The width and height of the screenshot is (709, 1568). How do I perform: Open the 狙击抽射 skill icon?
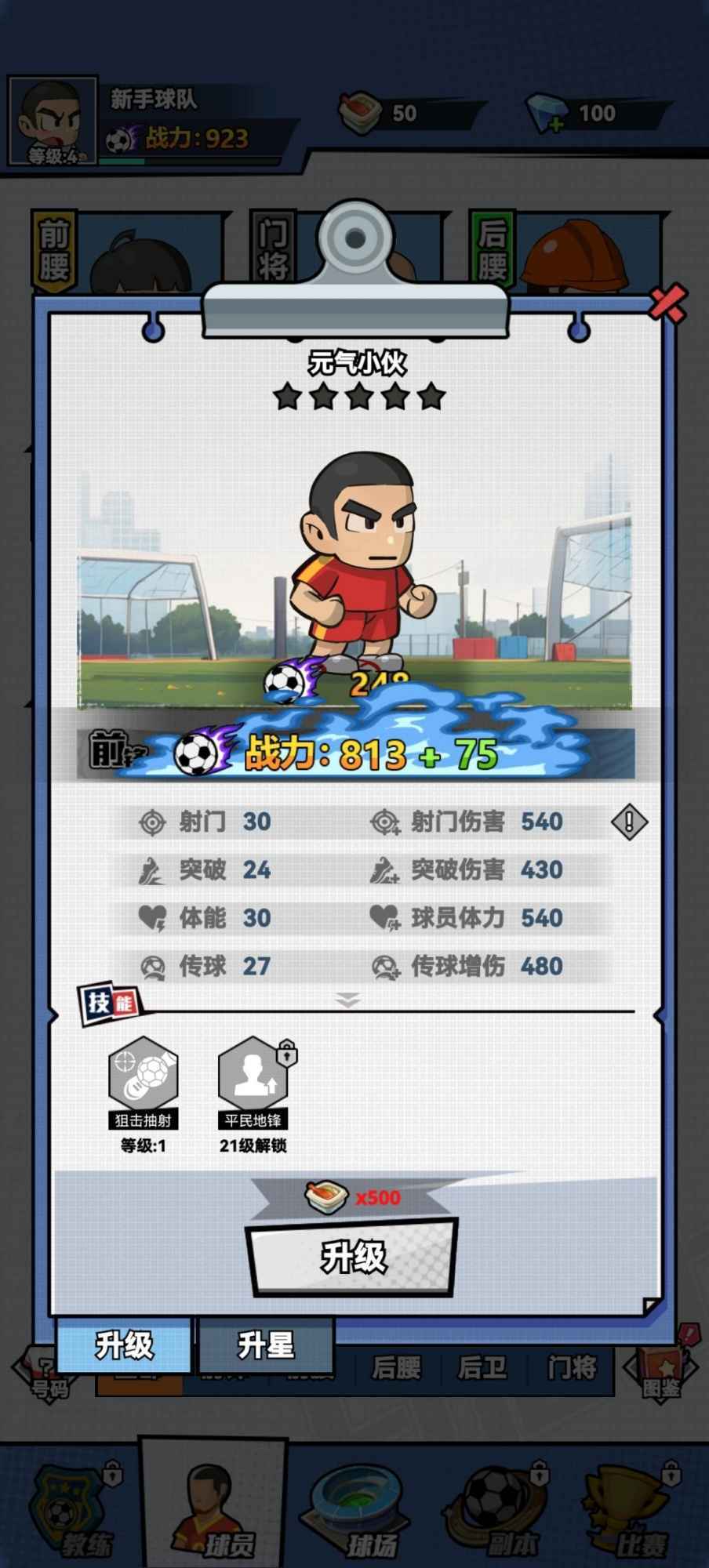pos(143,1074)
